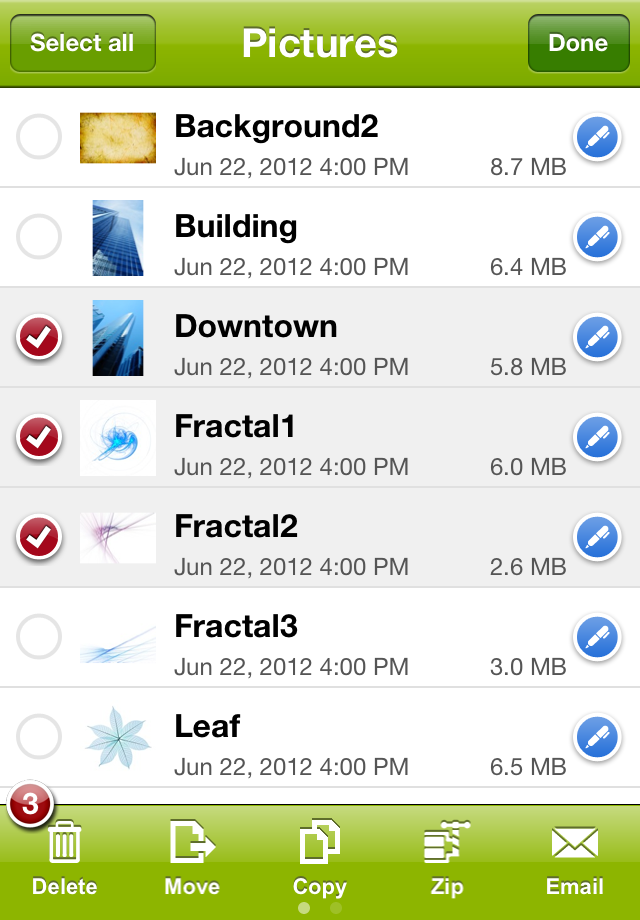Zip the selected pictures

(447, 856)
